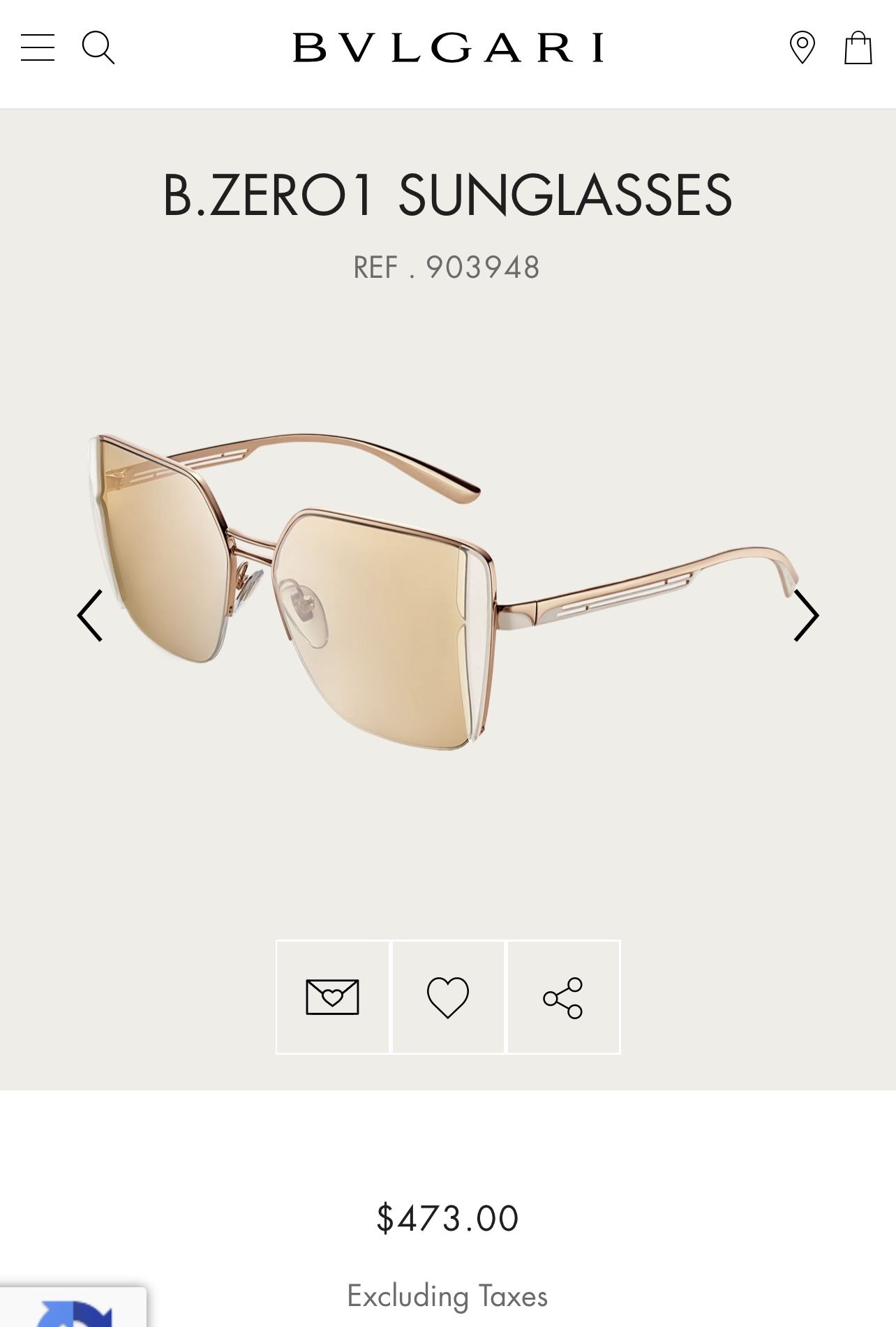This screenshot has width=896, height=1327.
Task: Go to Bvlgari homepage via logo
Action: click(447, 47)
